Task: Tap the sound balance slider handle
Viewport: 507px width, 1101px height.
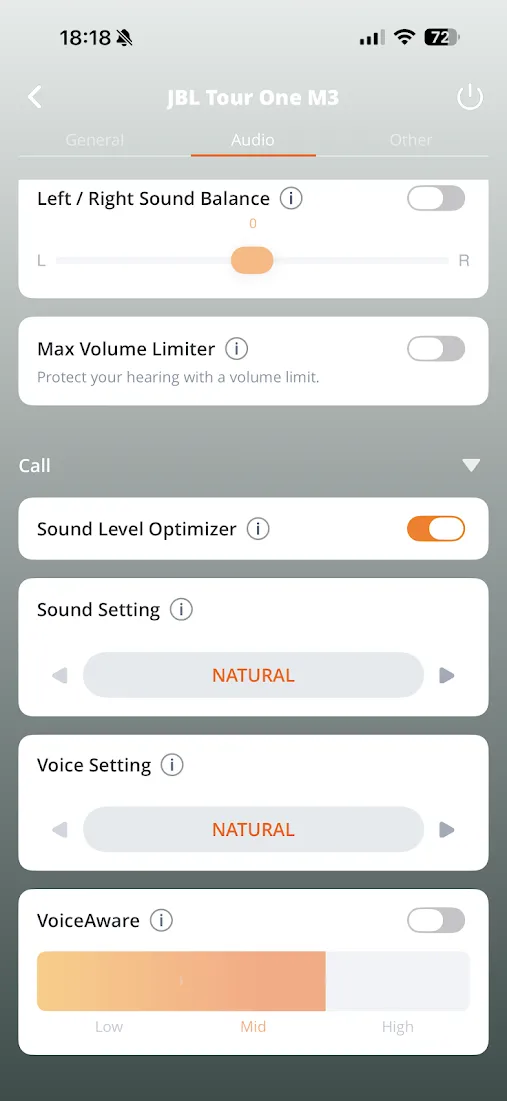Action: pos(252,261)
